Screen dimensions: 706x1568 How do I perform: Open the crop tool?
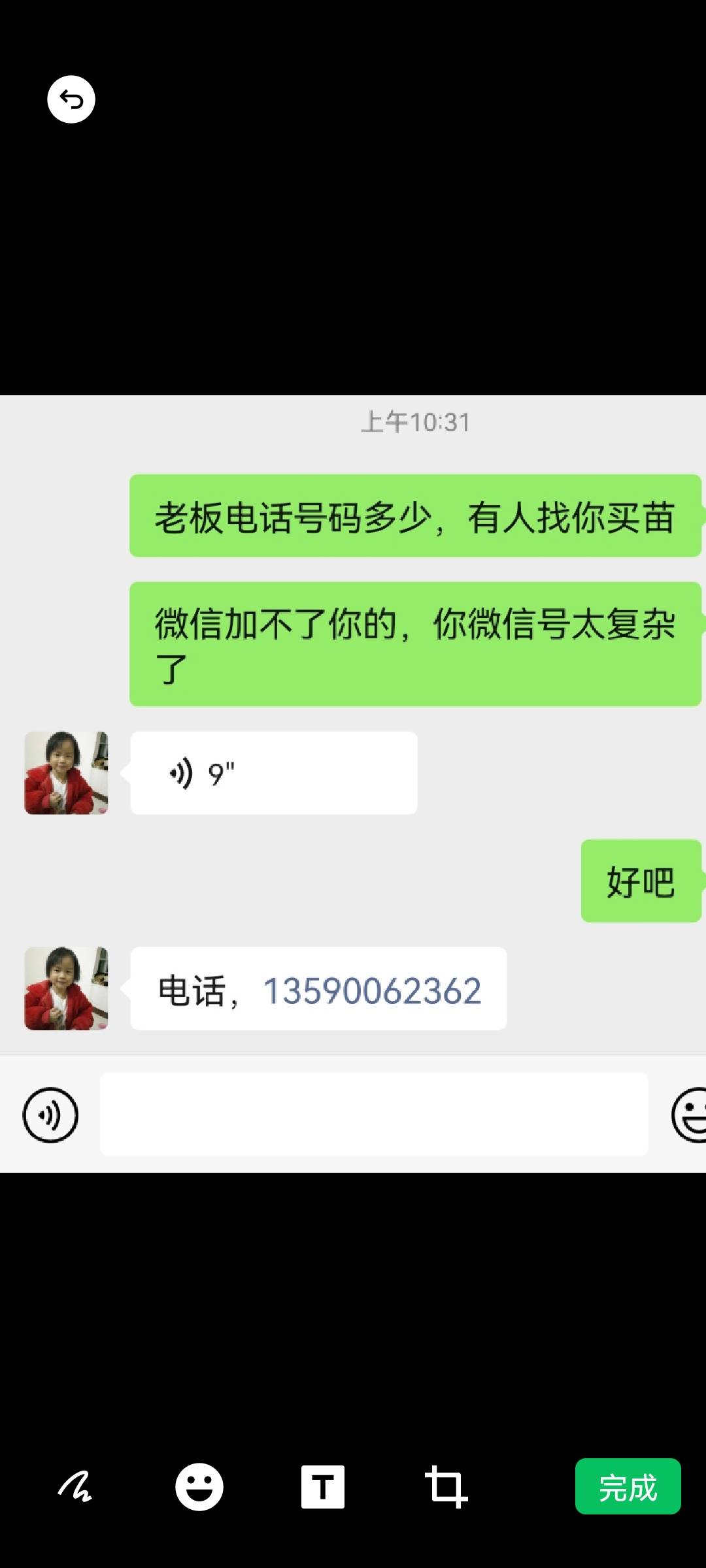[446, 1486]
